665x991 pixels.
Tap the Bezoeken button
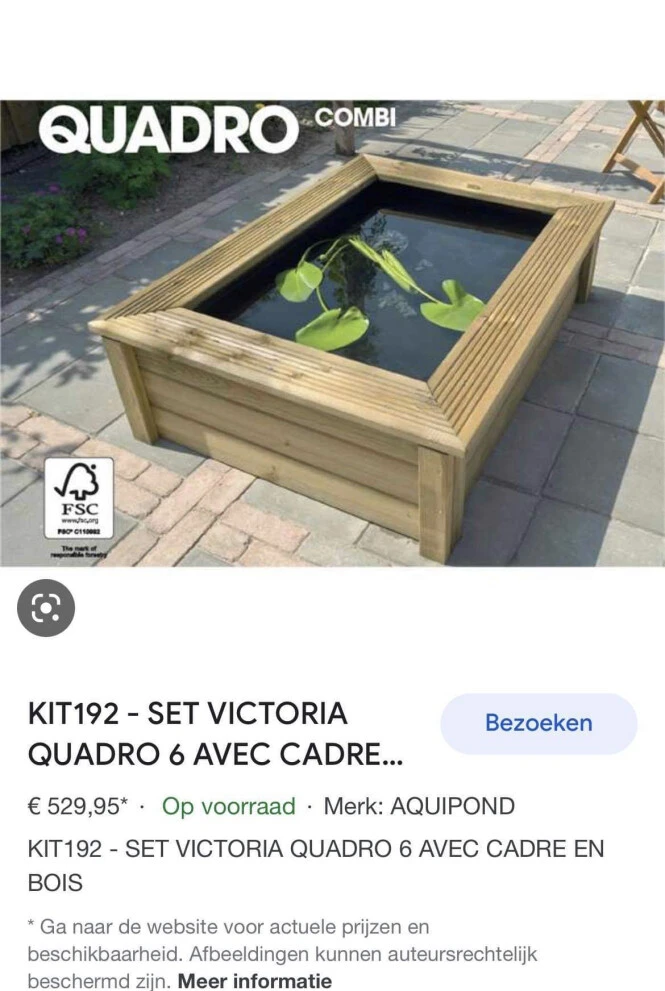(538, 723)
